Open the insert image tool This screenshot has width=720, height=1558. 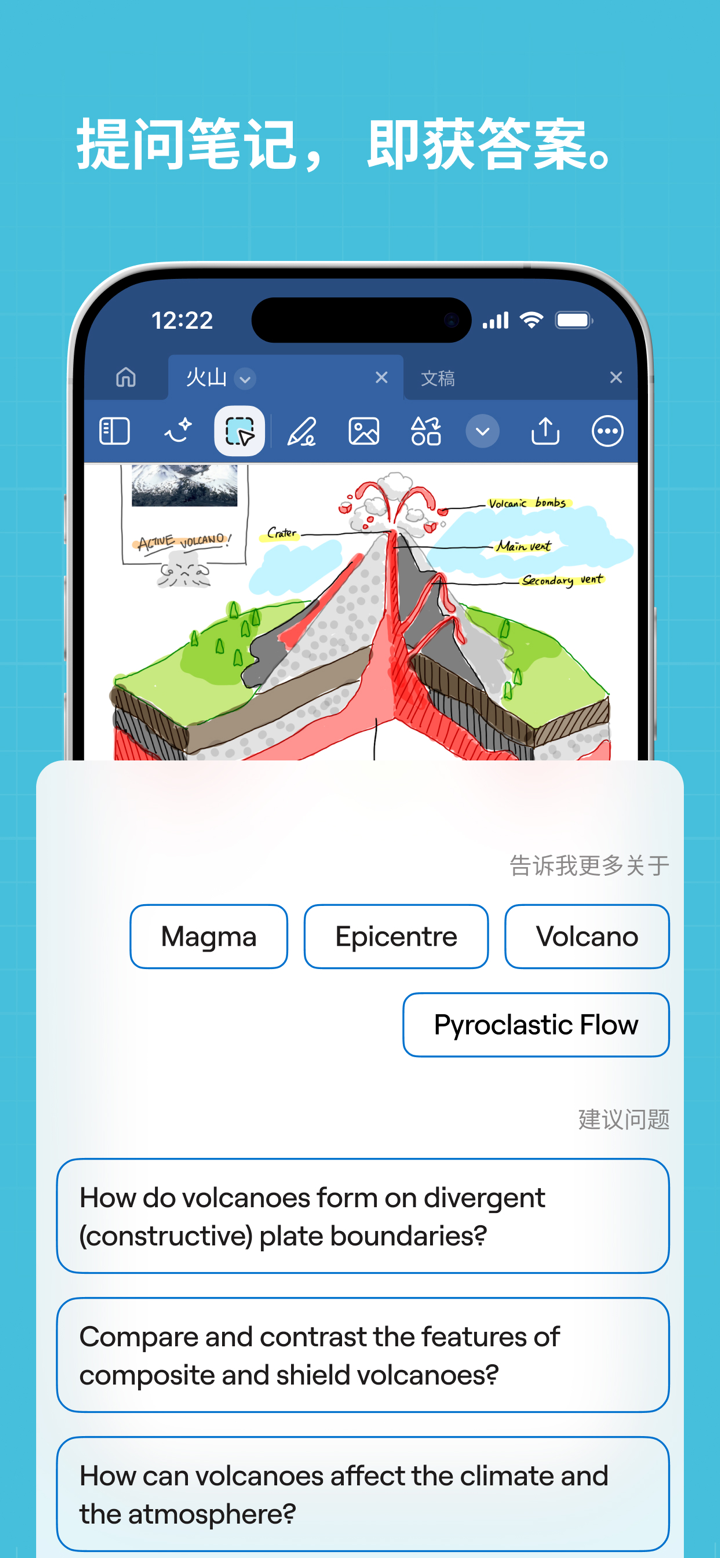[363, 430]
